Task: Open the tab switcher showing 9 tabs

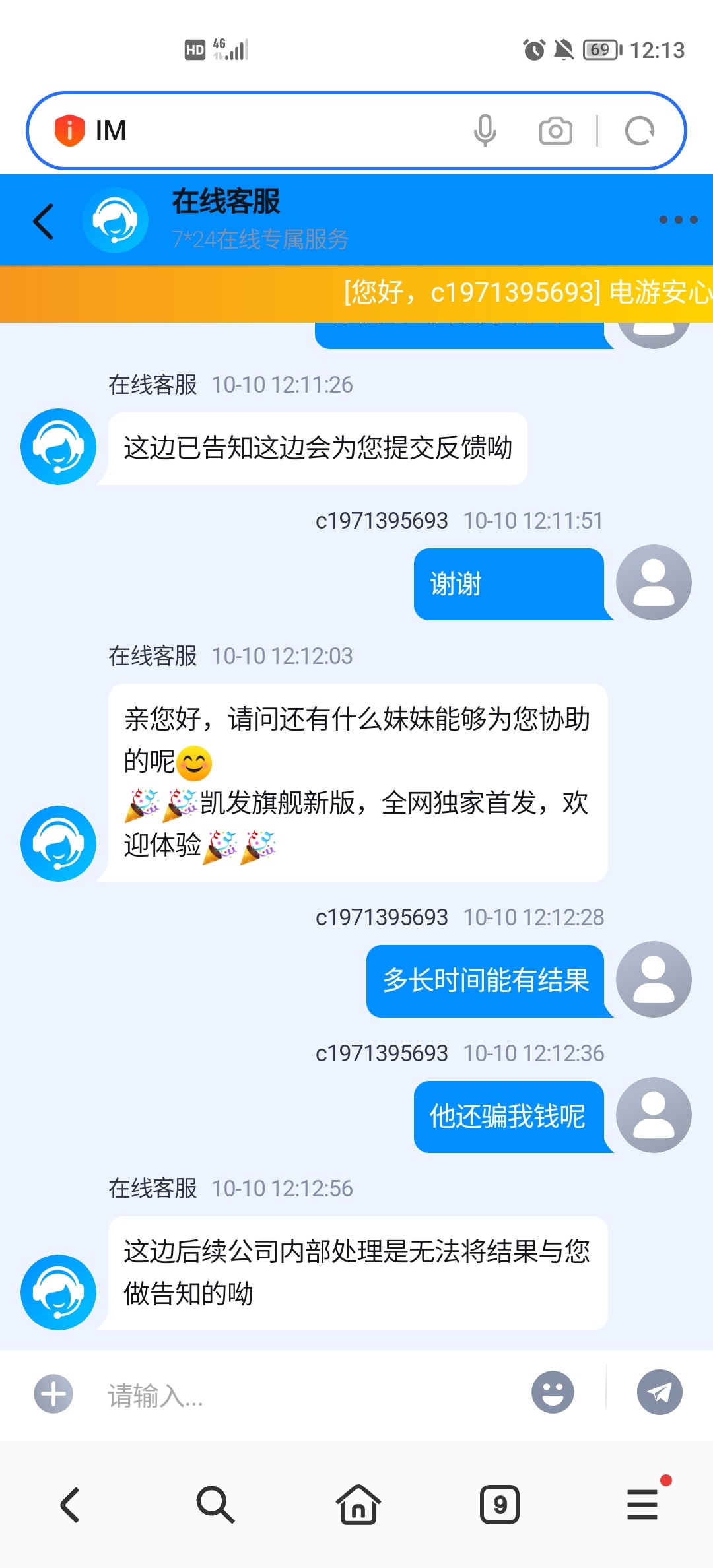Action: (x=500, y=1505)
